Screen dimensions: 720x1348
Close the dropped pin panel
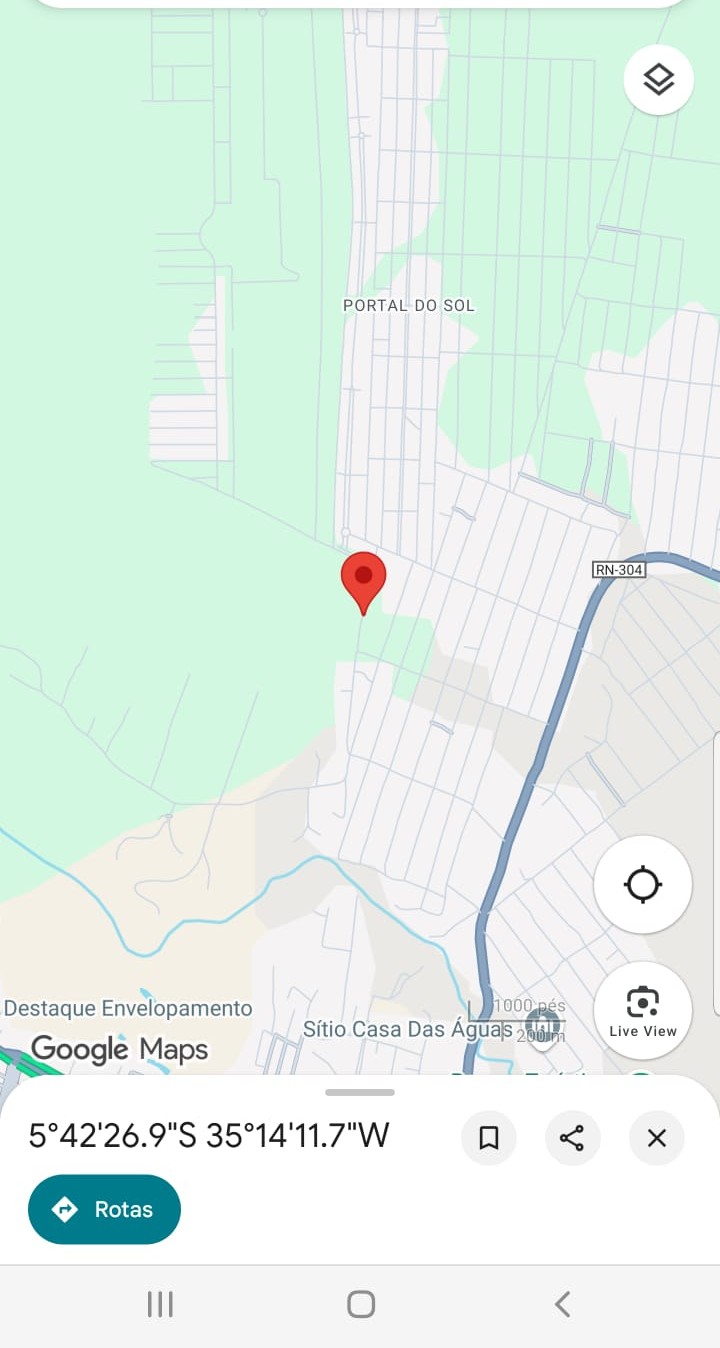pyautogui.click(x=656, y=1138)
